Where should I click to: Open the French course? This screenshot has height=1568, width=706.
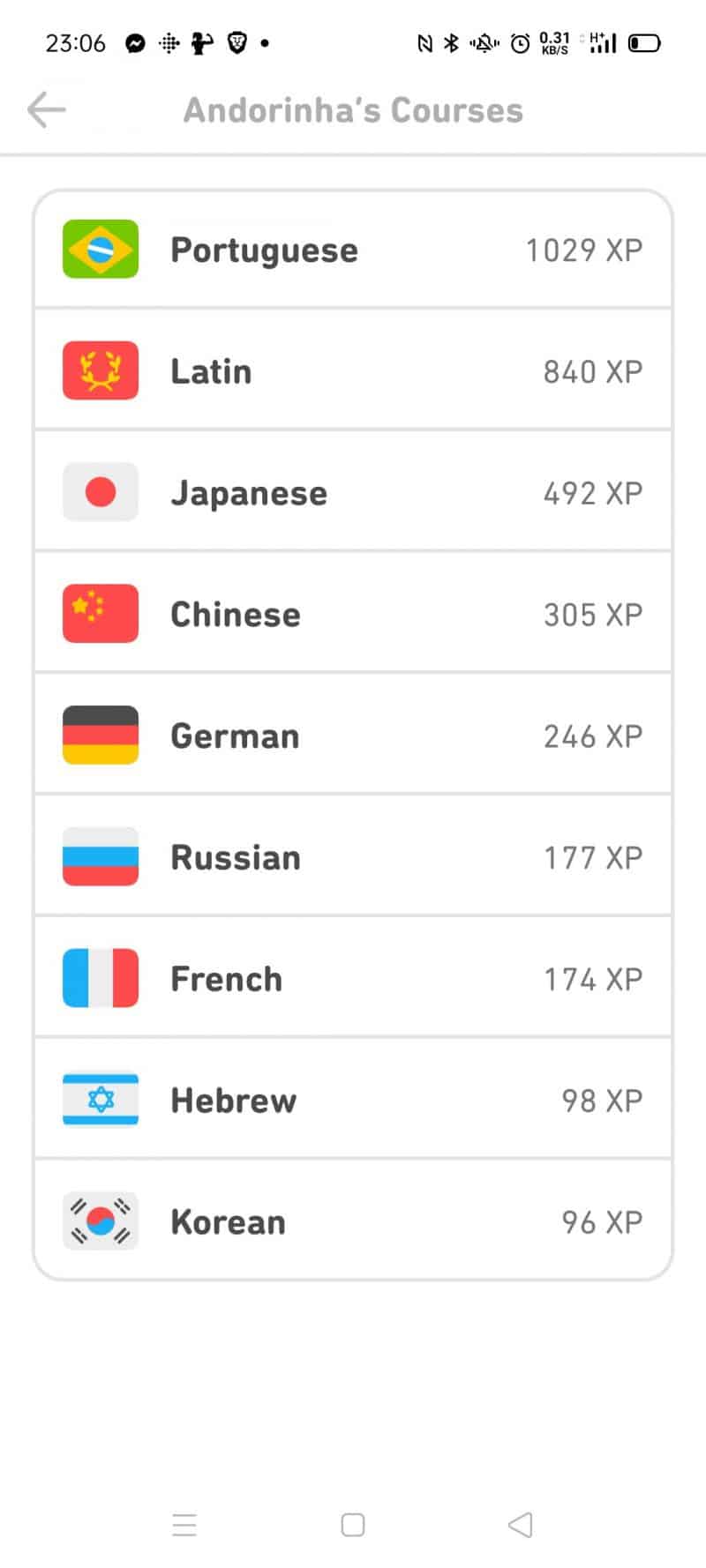point(353,978)
